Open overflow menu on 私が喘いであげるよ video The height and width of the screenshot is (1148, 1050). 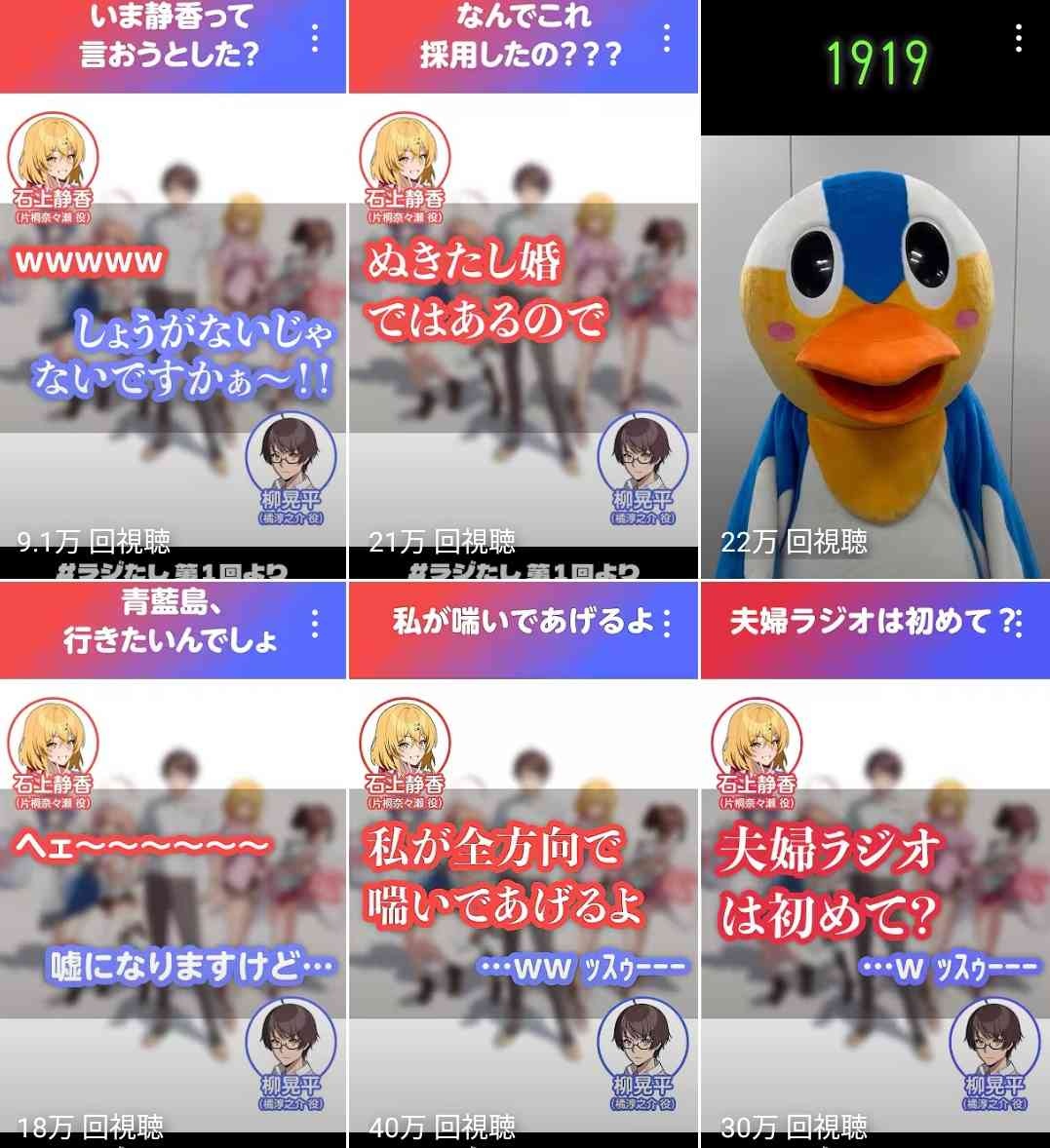tap(667, 624)
